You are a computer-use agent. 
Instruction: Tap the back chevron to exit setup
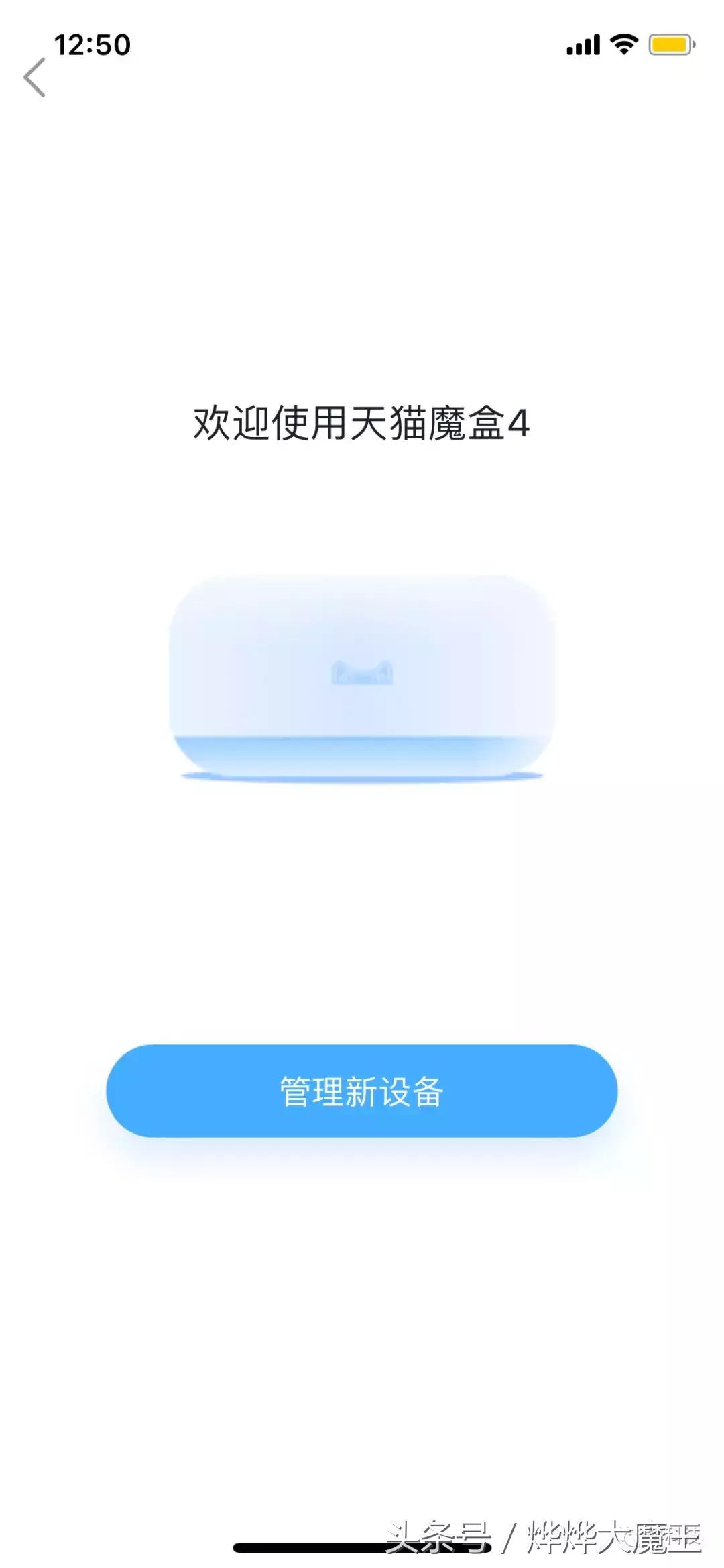[x=35, y=77]
